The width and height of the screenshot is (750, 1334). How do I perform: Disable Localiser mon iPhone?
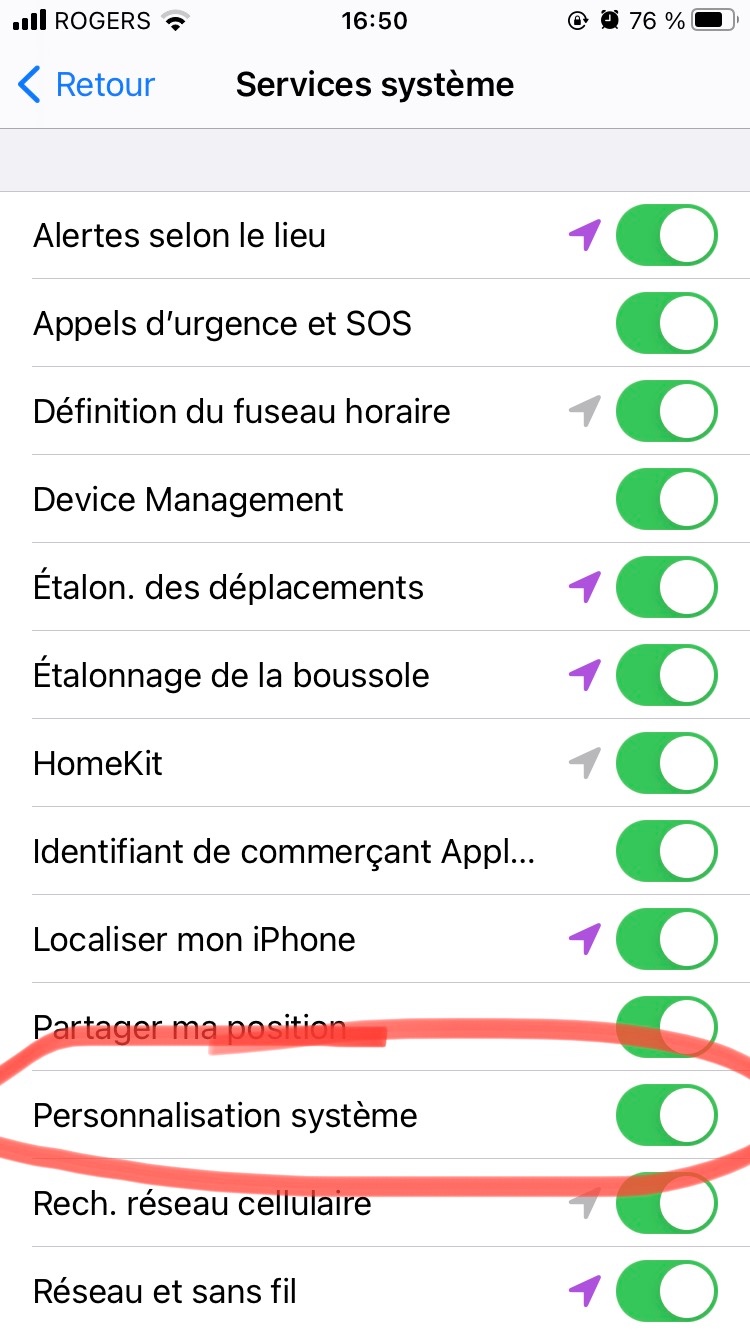coord(666,940)
